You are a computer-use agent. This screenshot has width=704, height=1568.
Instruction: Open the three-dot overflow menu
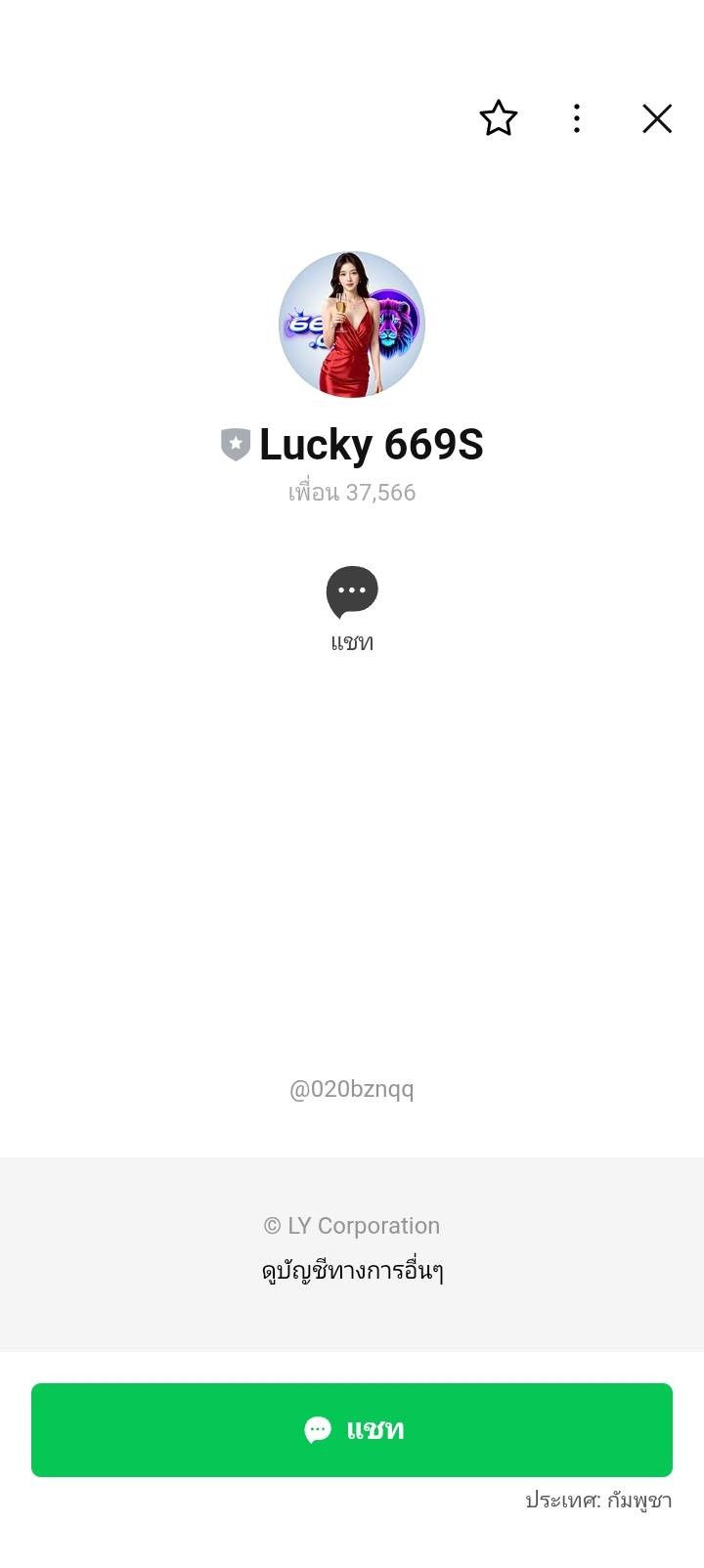coord(577,118)
